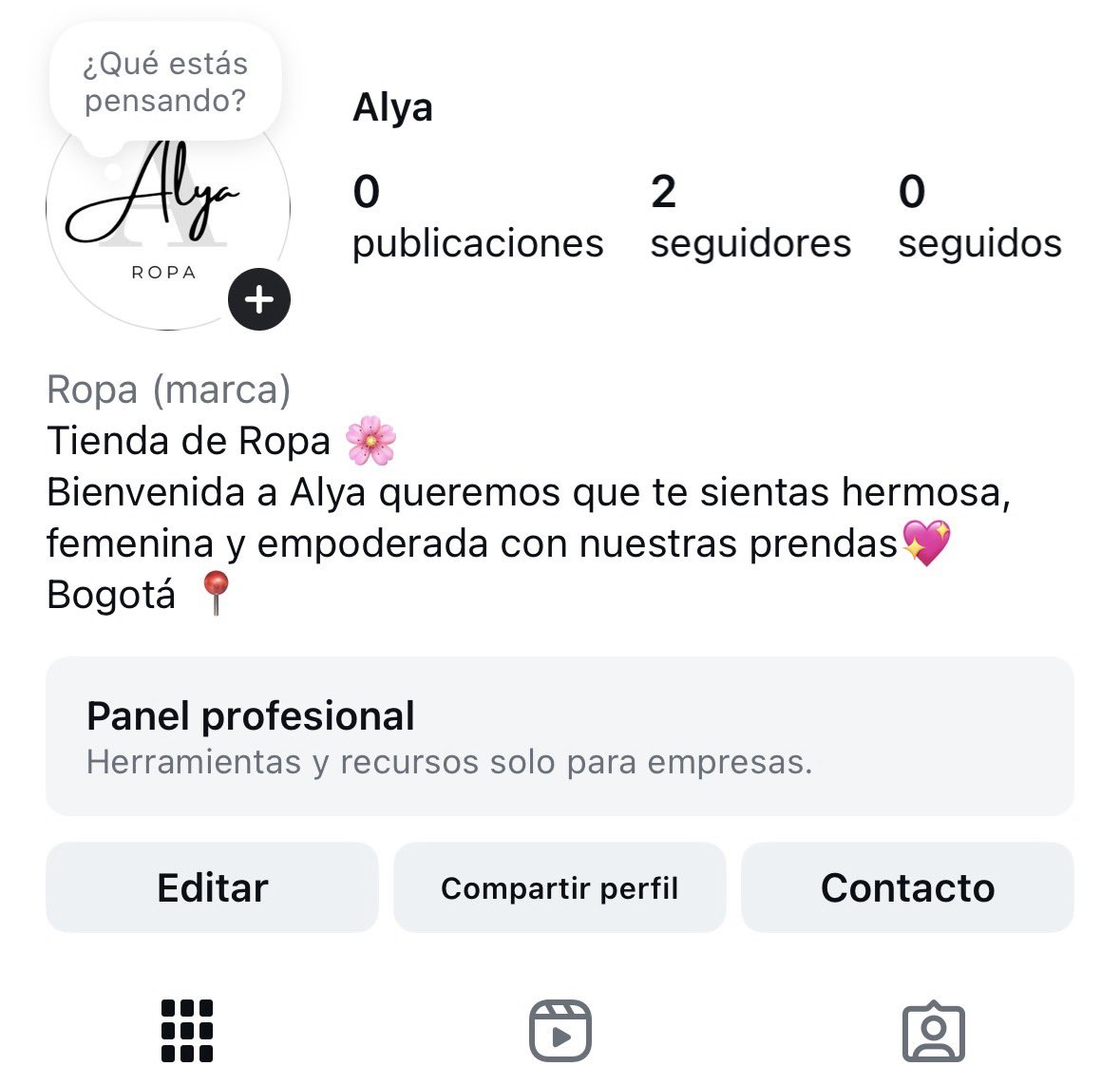This screenshot has height=1085, width=1120.
Task: Tap the Contacto button
Action: 907,887
